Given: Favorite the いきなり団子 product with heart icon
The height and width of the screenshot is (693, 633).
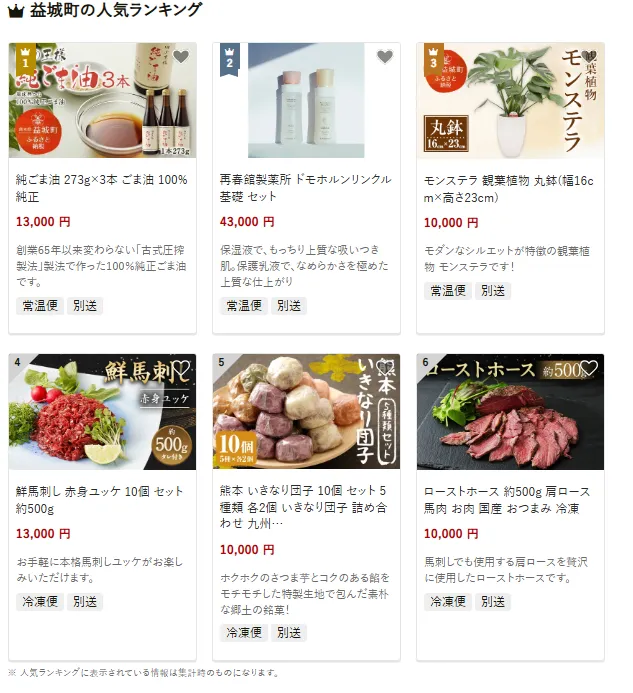Looking at the screenshot, I should click(x=384, y=369).
